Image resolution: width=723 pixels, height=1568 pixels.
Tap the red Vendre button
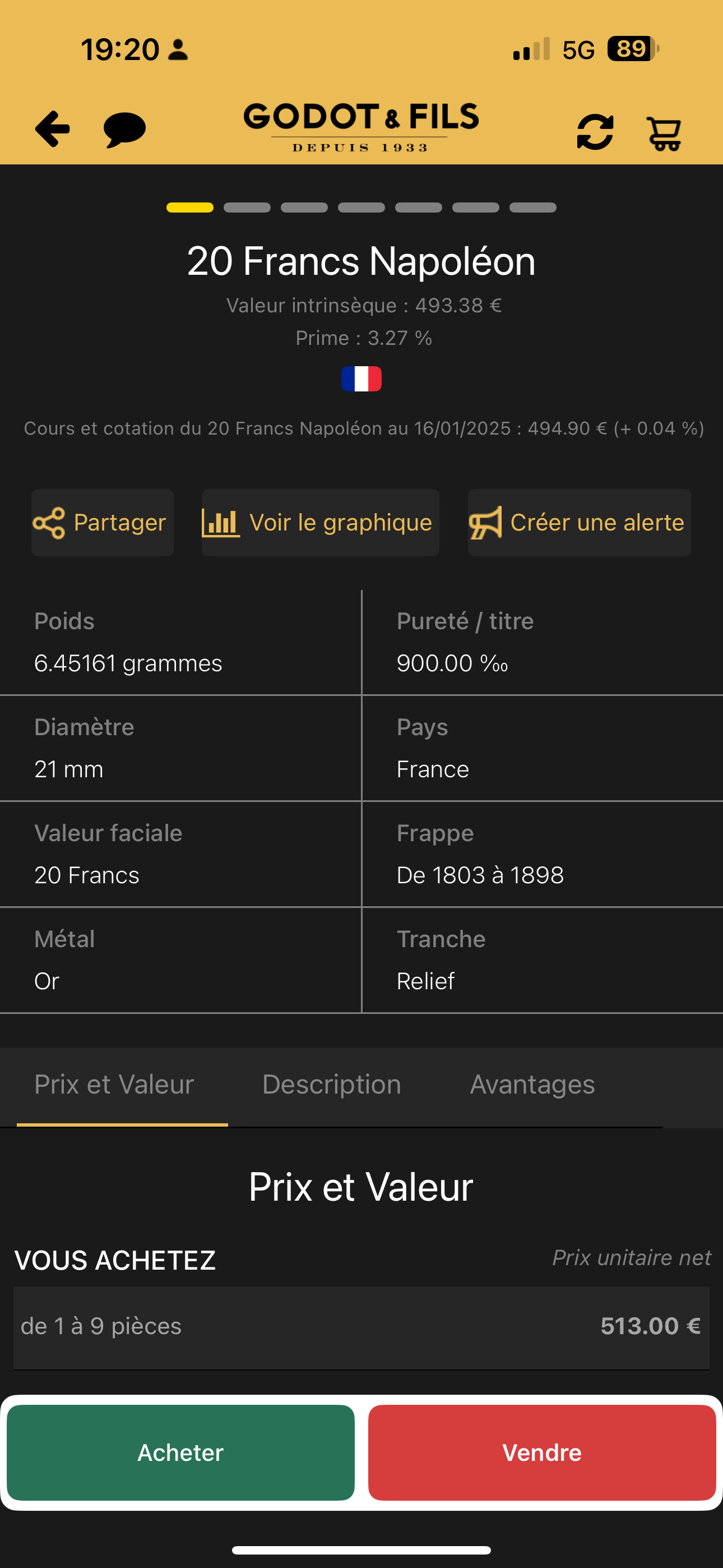coord(541,1452)
